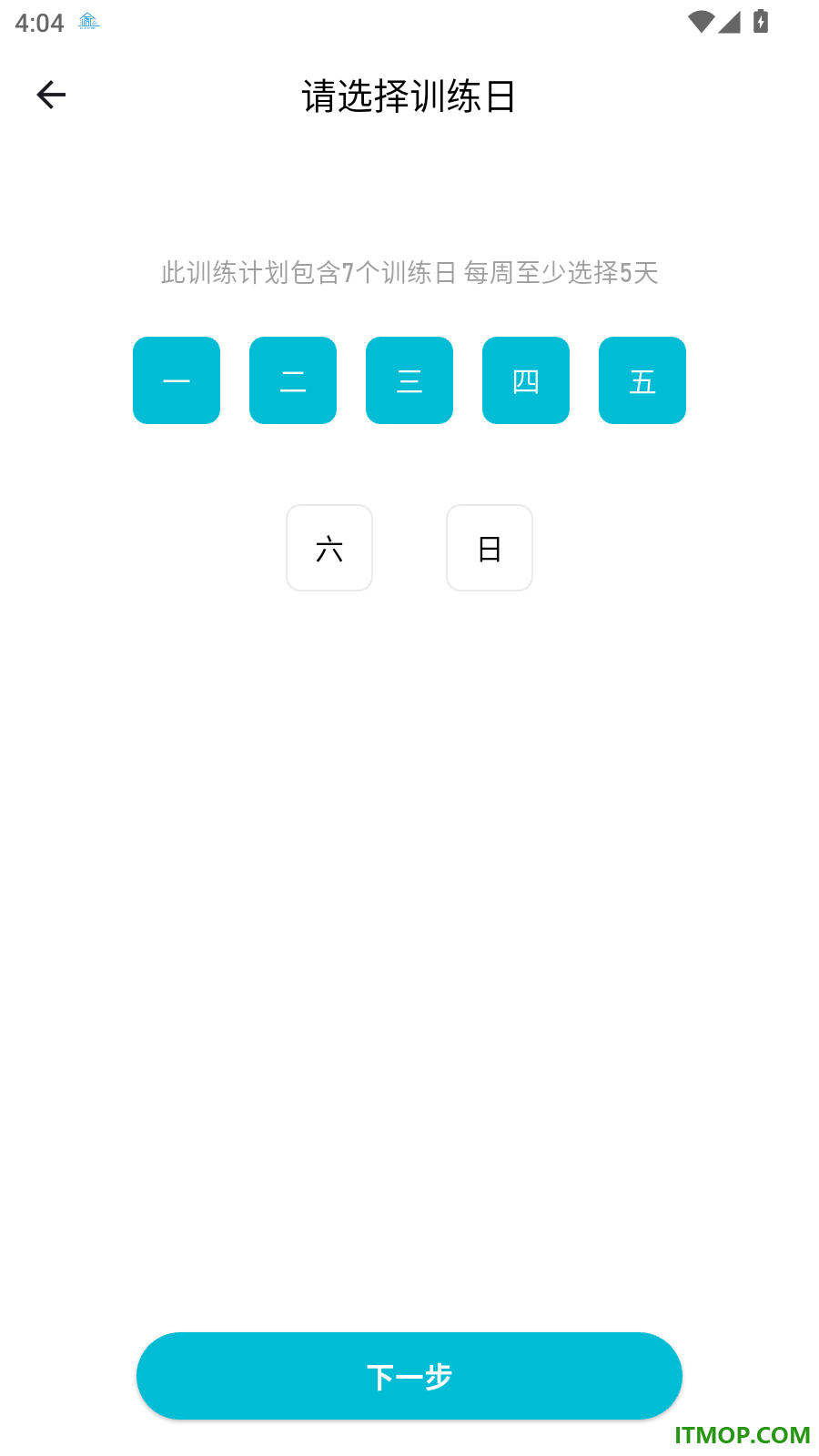Image resolution: width=819 pixels, height=1456 pixels.
Task: Select Sunday (日) as training day
Action: point(490,548)
